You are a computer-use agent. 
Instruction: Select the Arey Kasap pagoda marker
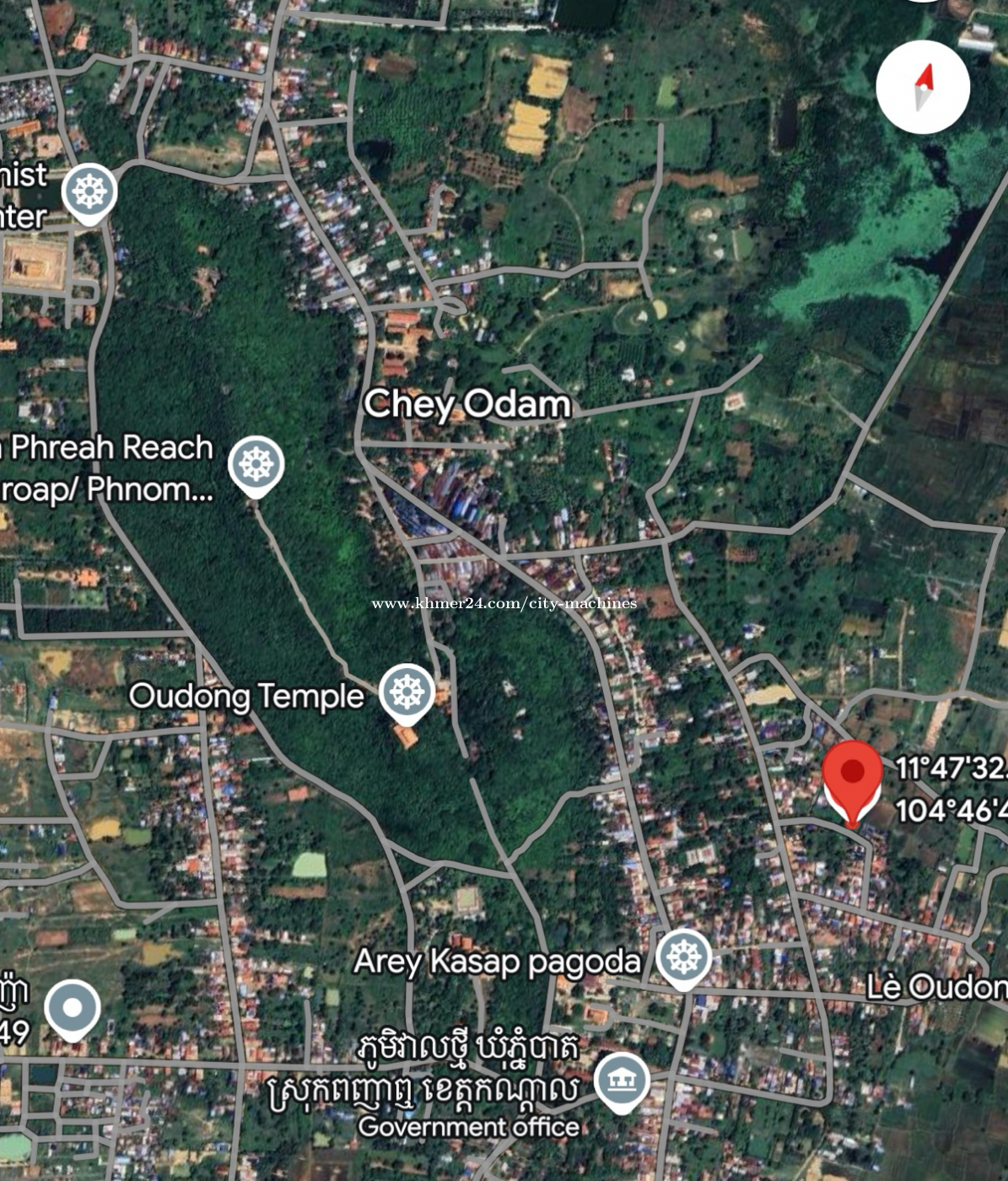[683, 957]
